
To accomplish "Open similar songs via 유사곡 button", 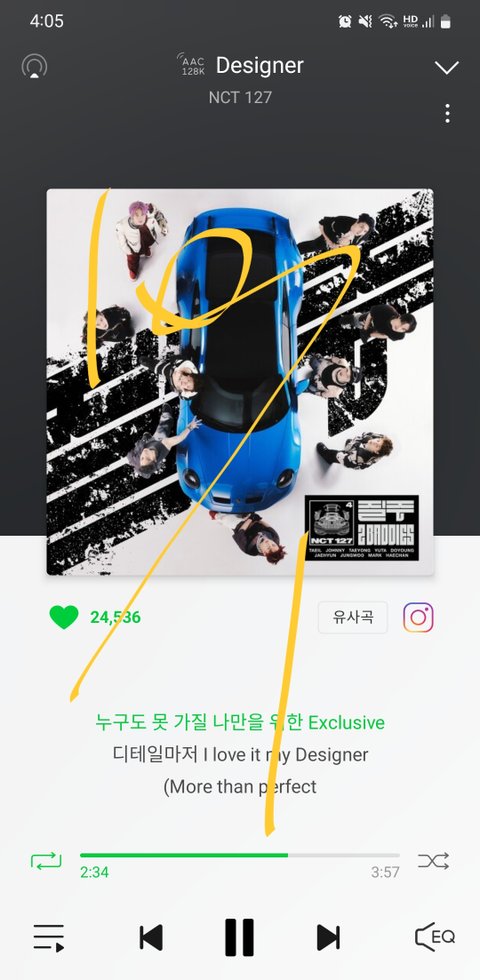I will pos(352,618).
